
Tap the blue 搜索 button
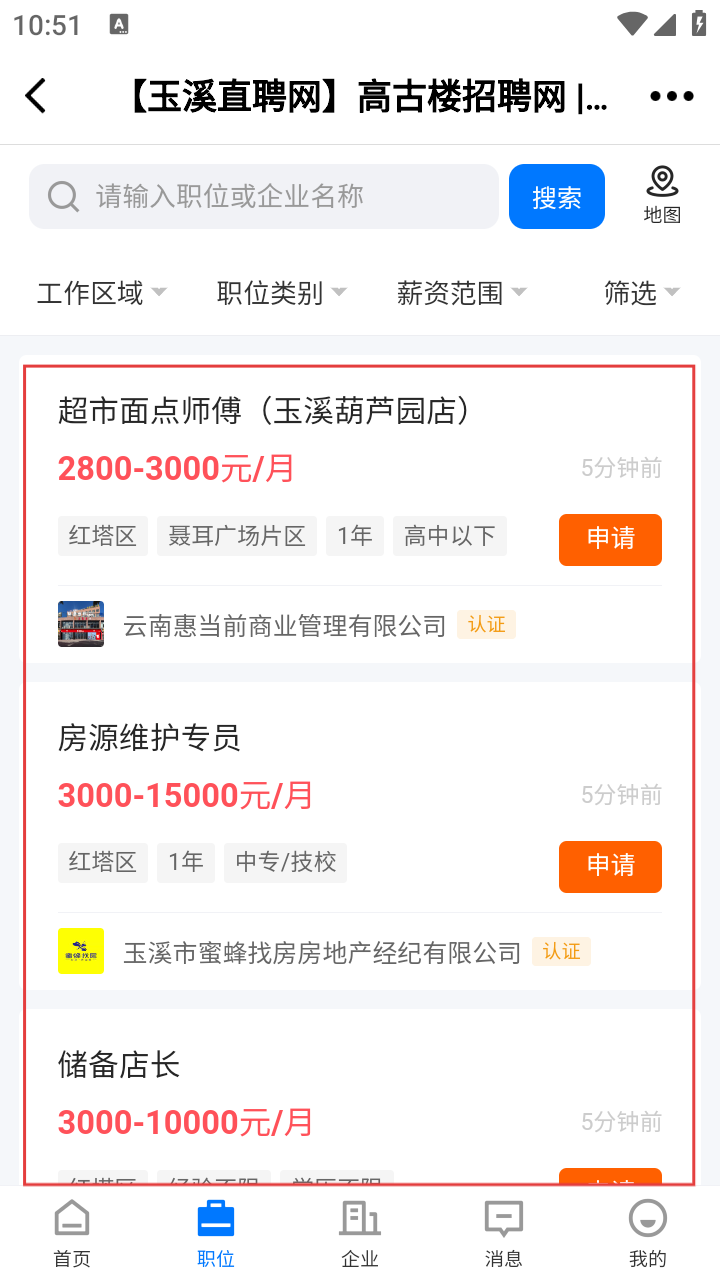pos(556,197)
